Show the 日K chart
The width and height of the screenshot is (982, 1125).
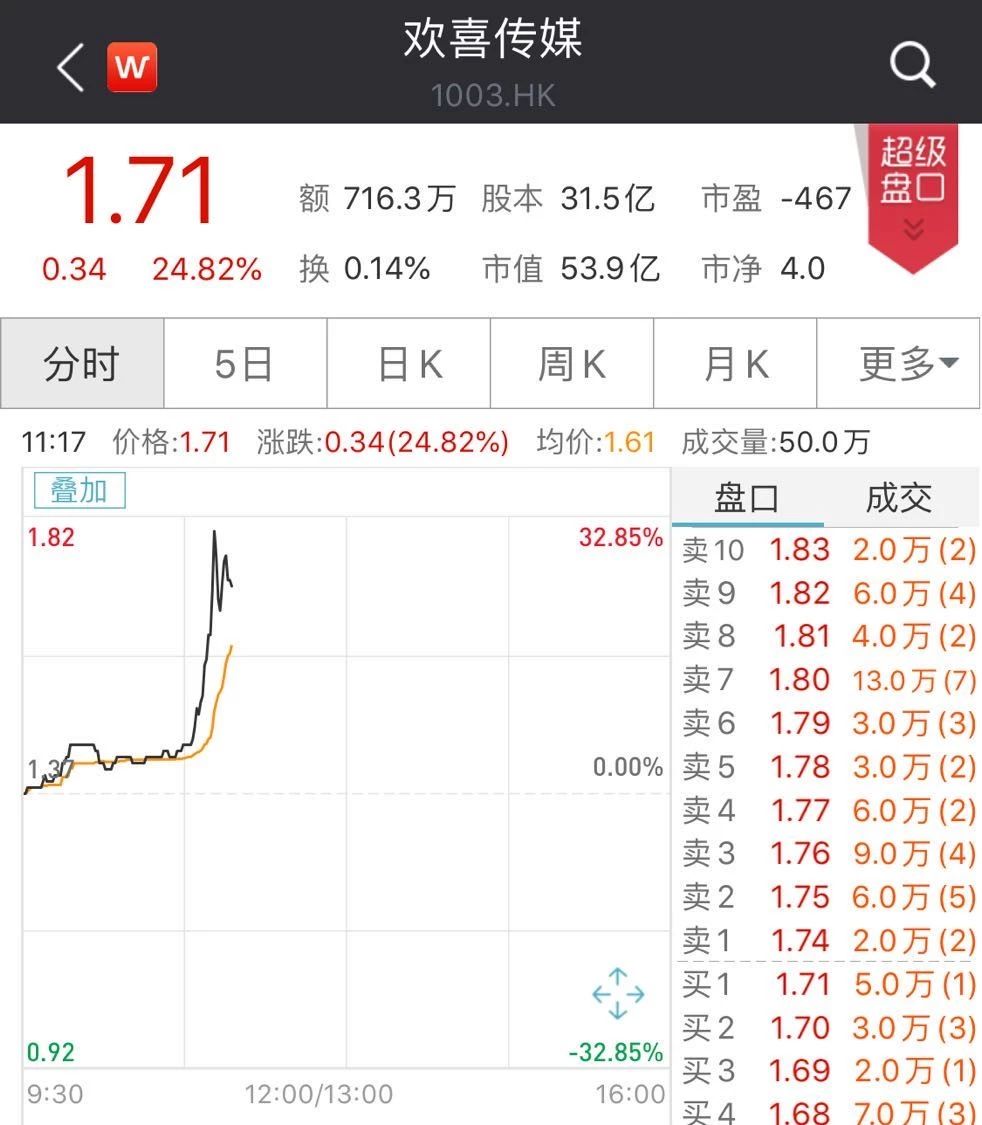tap(409, 364)
